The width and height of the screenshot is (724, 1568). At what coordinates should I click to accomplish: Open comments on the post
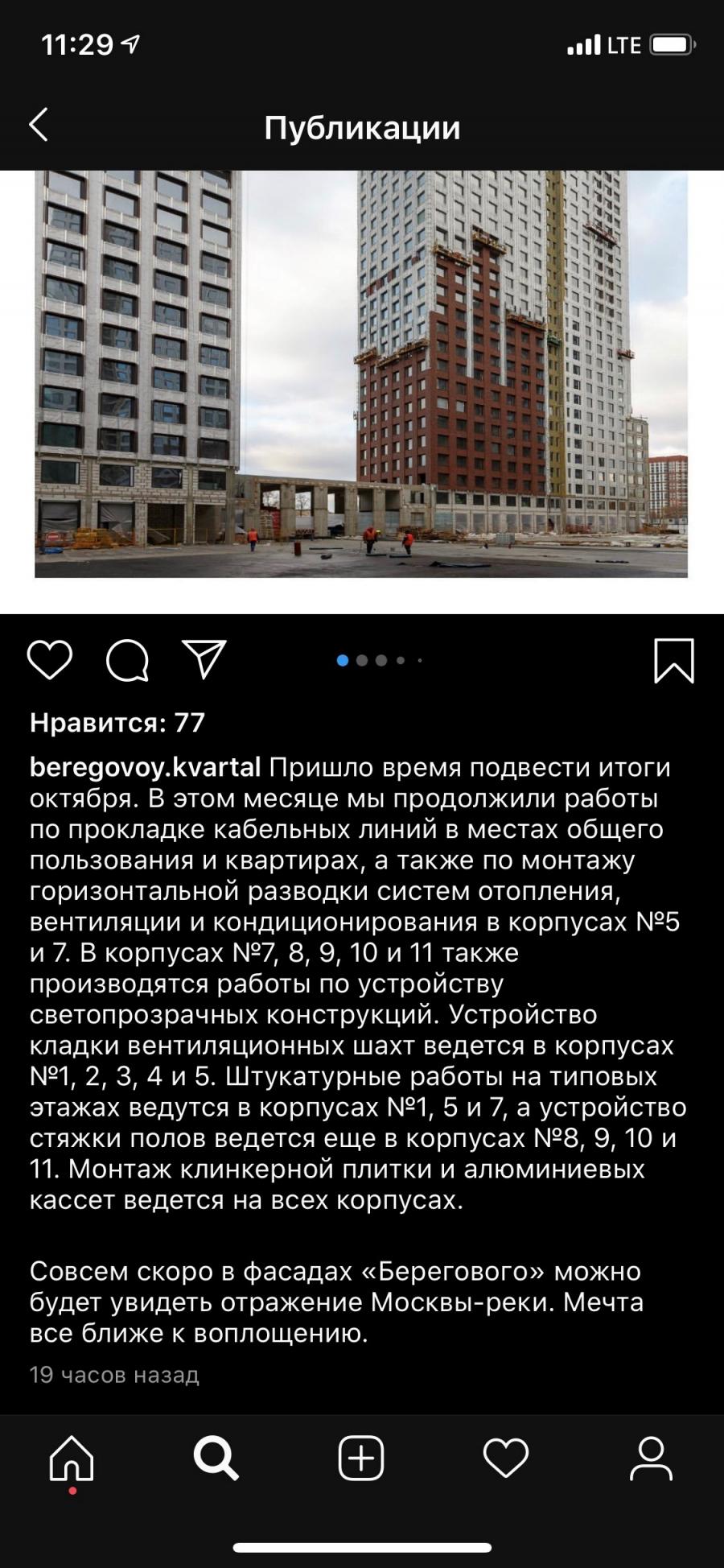pos(127,660)
